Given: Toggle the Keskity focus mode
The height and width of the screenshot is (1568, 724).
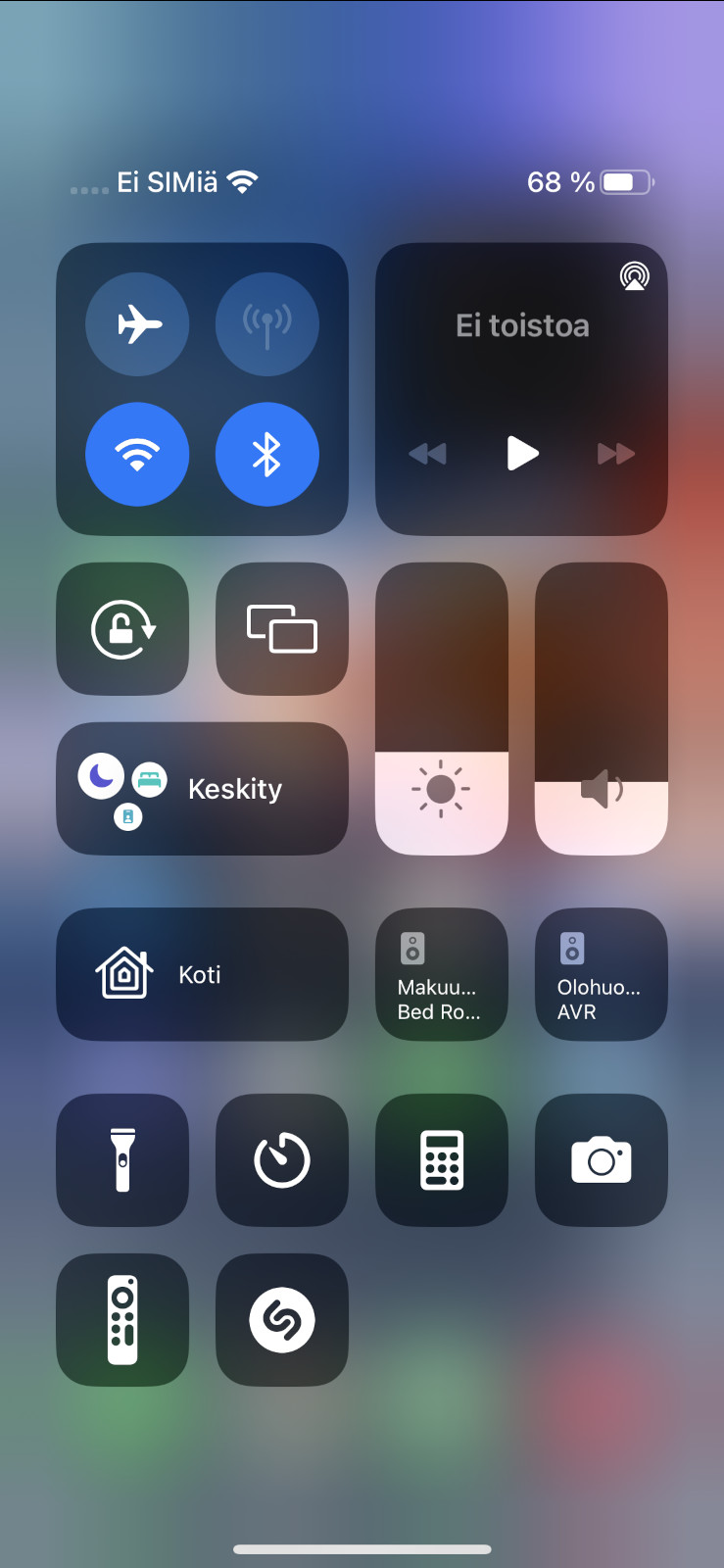Looking at the screenshot, I should click(x=202, y=789).
